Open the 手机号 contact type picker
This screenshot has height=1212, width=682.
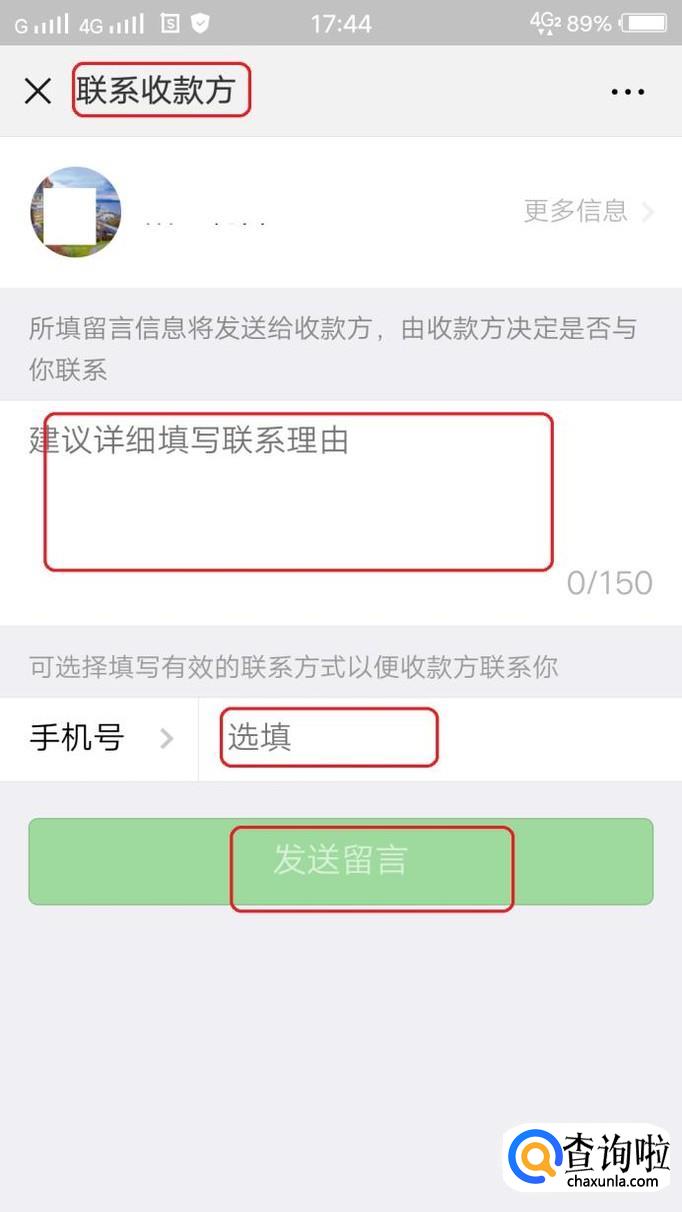tap(100, 739)
